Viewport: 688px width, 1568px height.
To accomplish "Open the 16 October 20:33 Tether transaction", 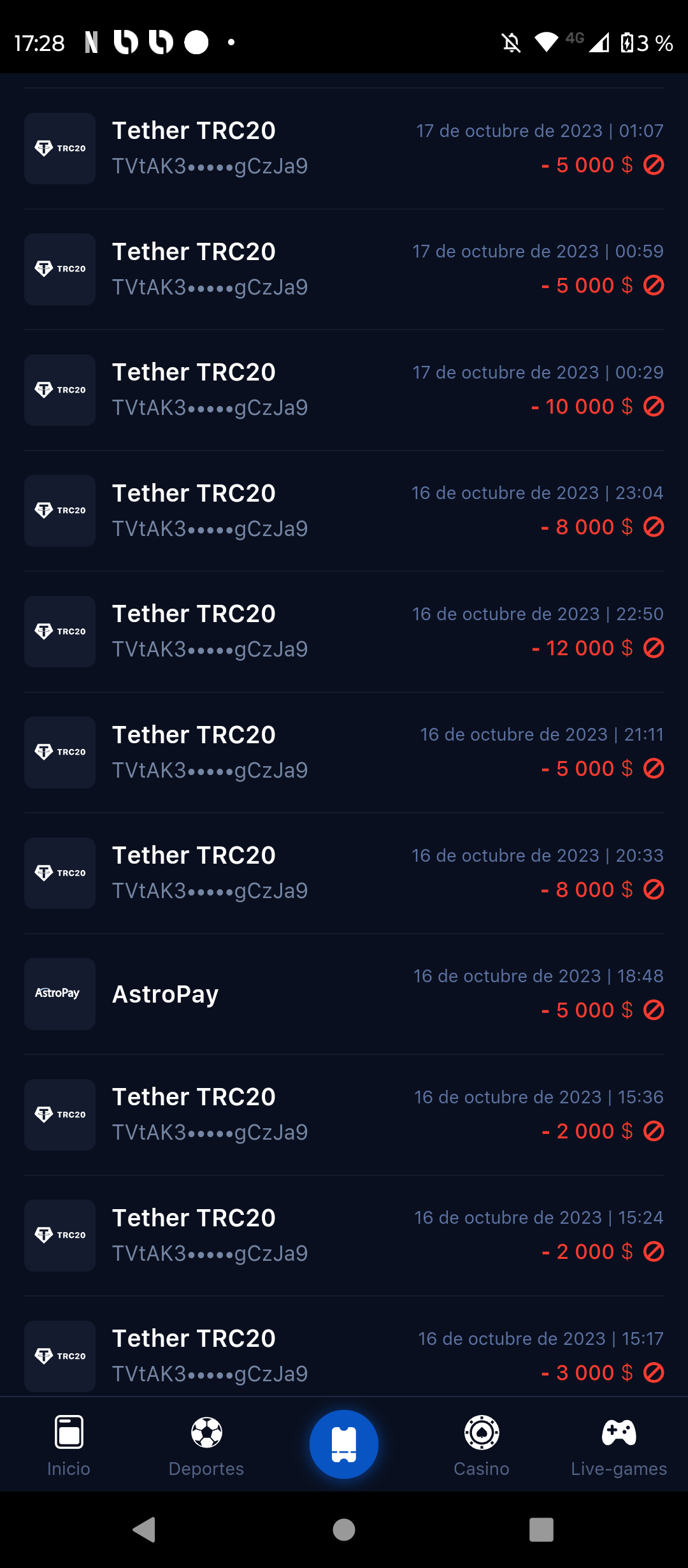I will (344, 873).
